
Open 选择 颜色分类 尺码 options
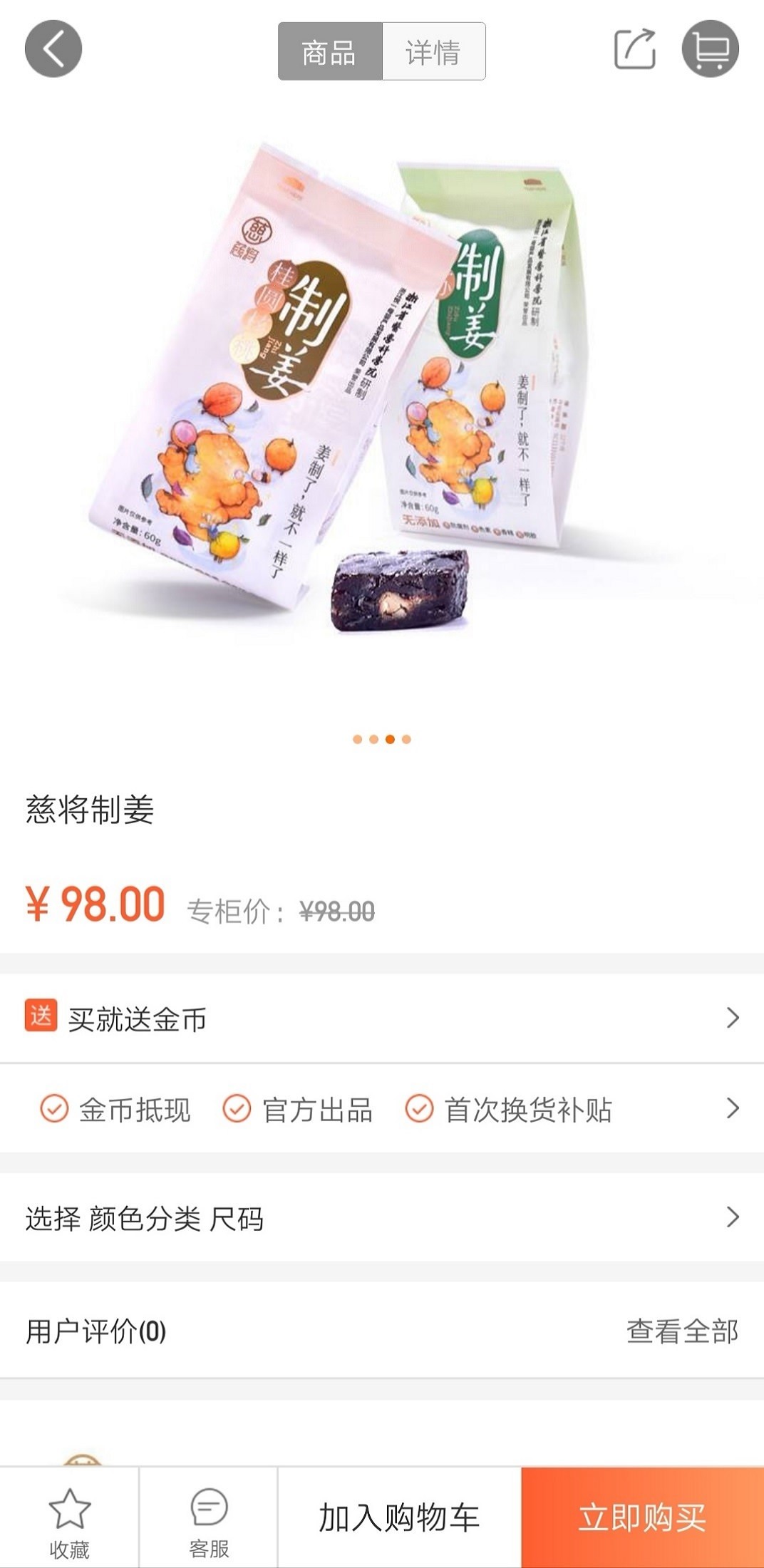click(x=382, y=1218)
